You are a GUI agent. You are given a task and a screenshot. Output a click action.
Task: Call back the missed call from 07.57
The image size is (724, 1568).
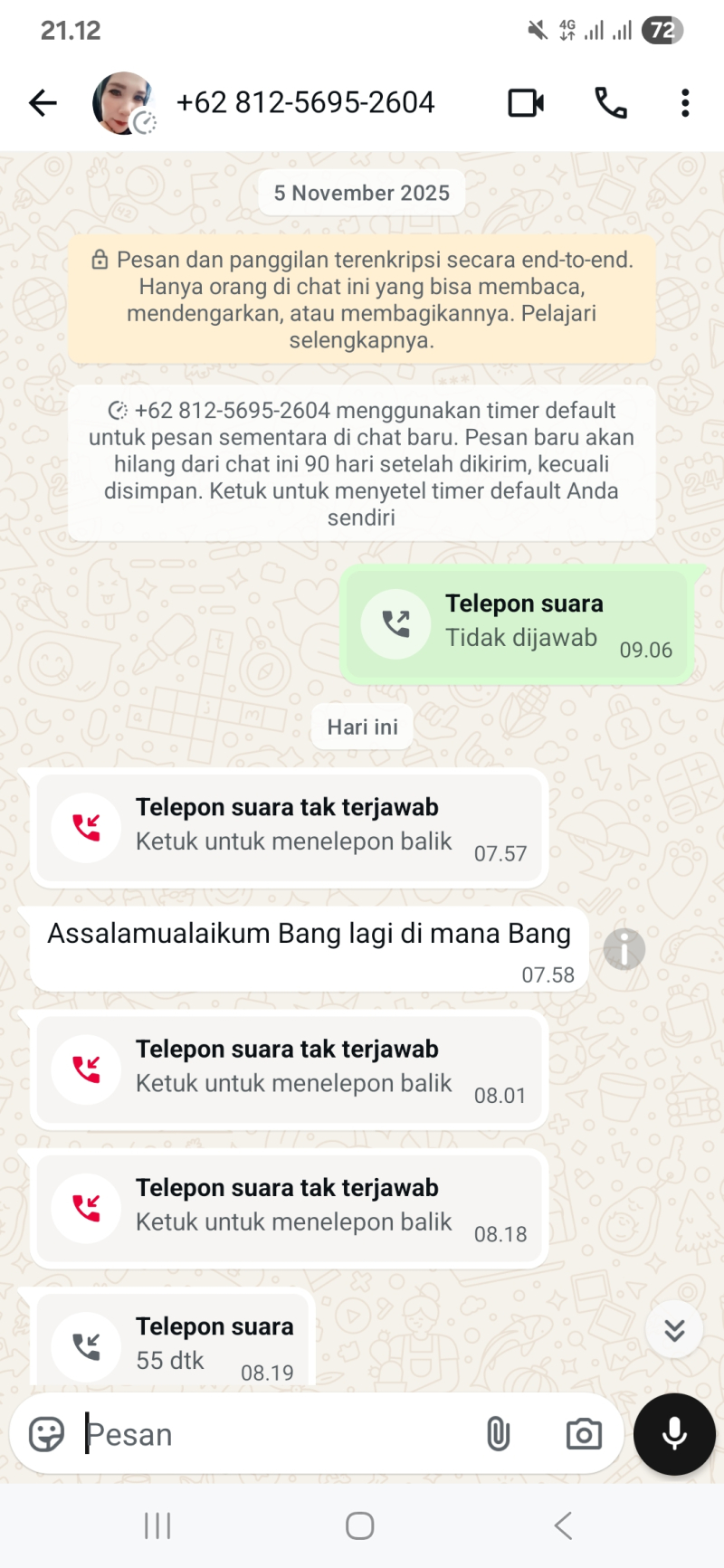point(290,827)
